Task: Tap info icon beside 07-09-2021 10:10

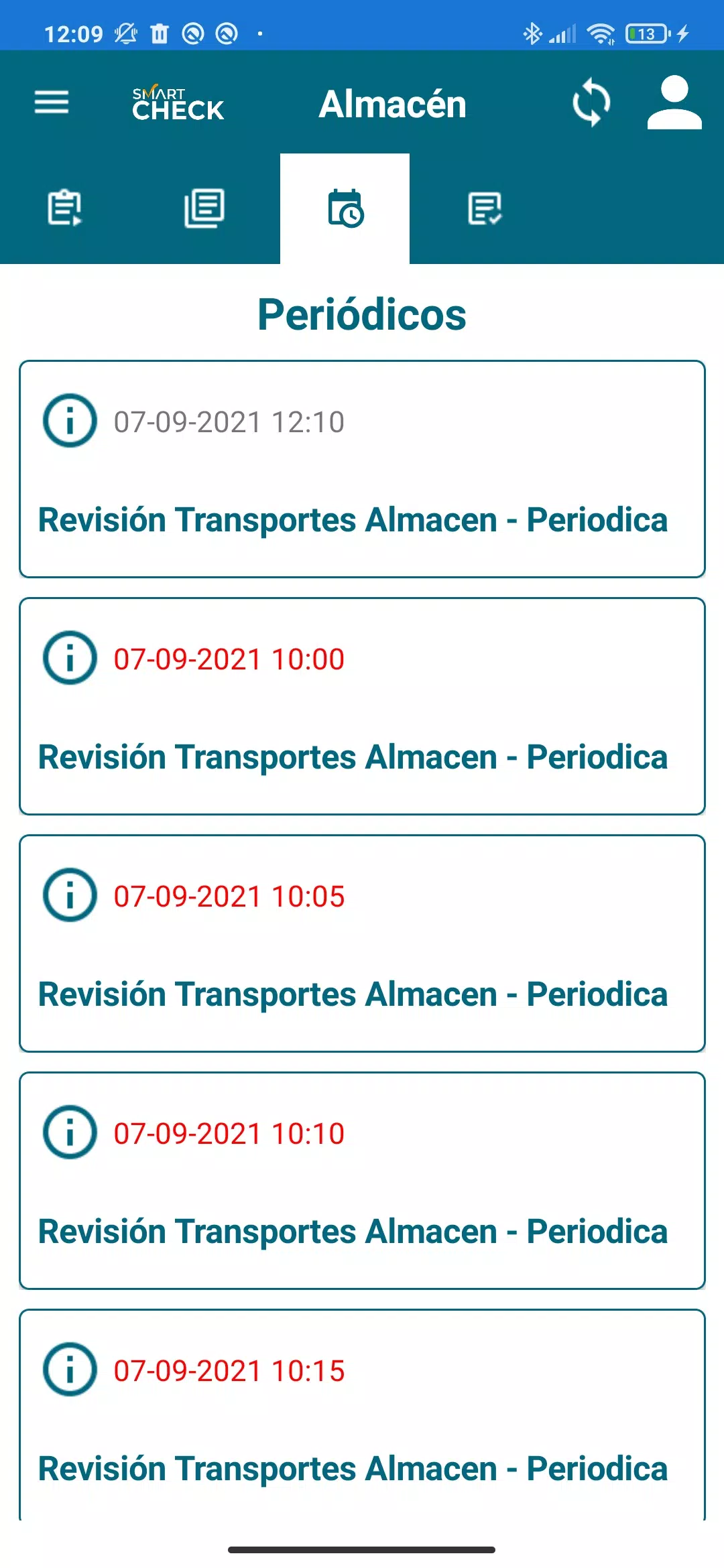Action: [70, 1132]
